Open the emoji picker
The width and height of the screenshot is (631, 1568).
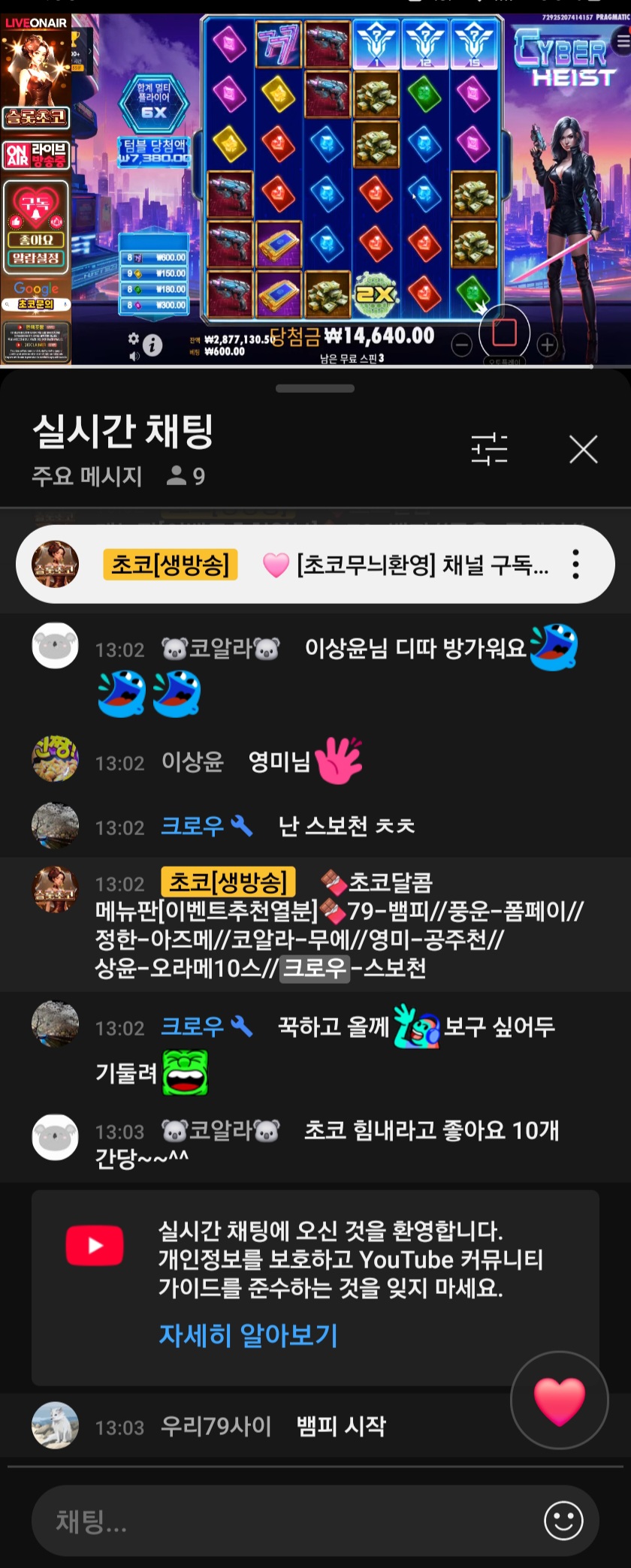coord(563,1521)
